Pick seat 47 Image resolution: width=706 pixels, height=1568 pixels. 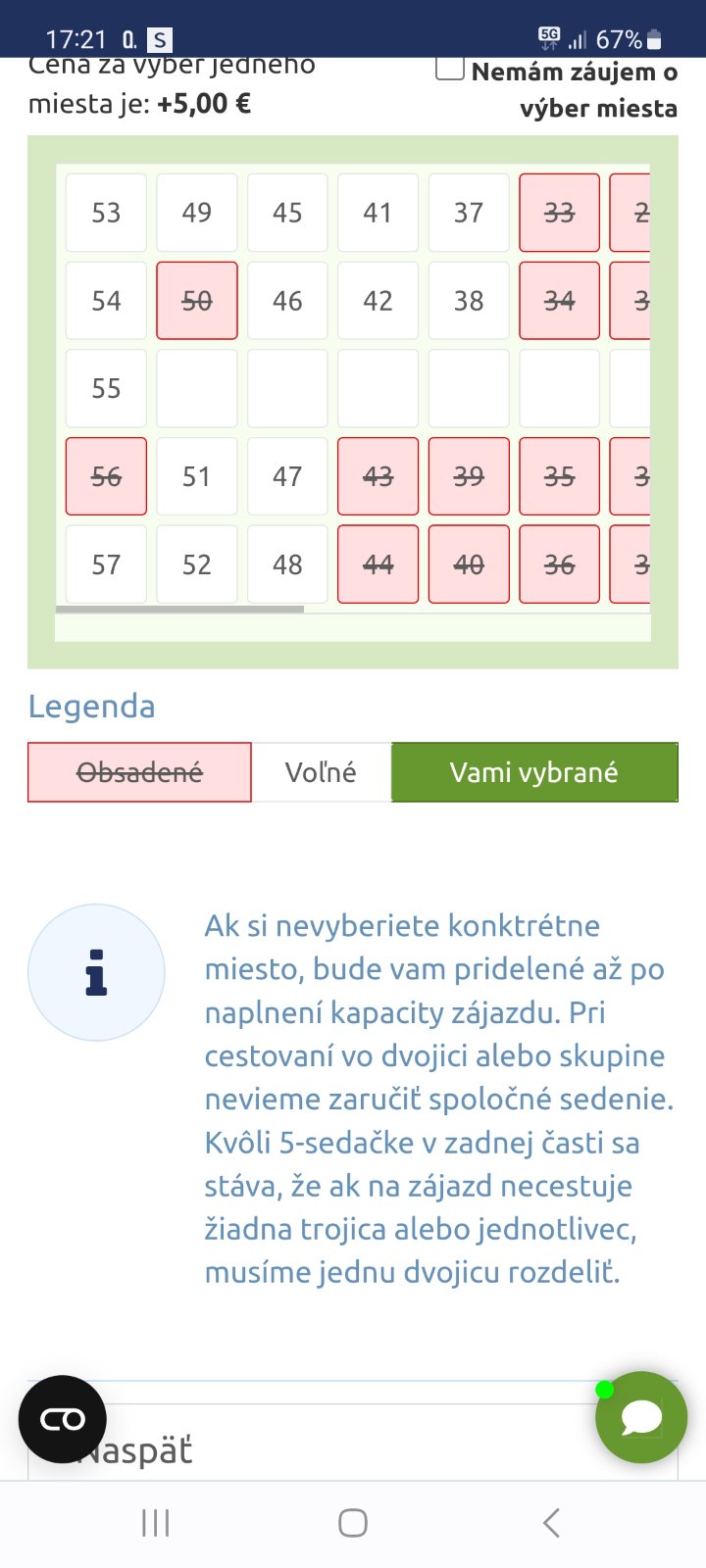[287, 477]
